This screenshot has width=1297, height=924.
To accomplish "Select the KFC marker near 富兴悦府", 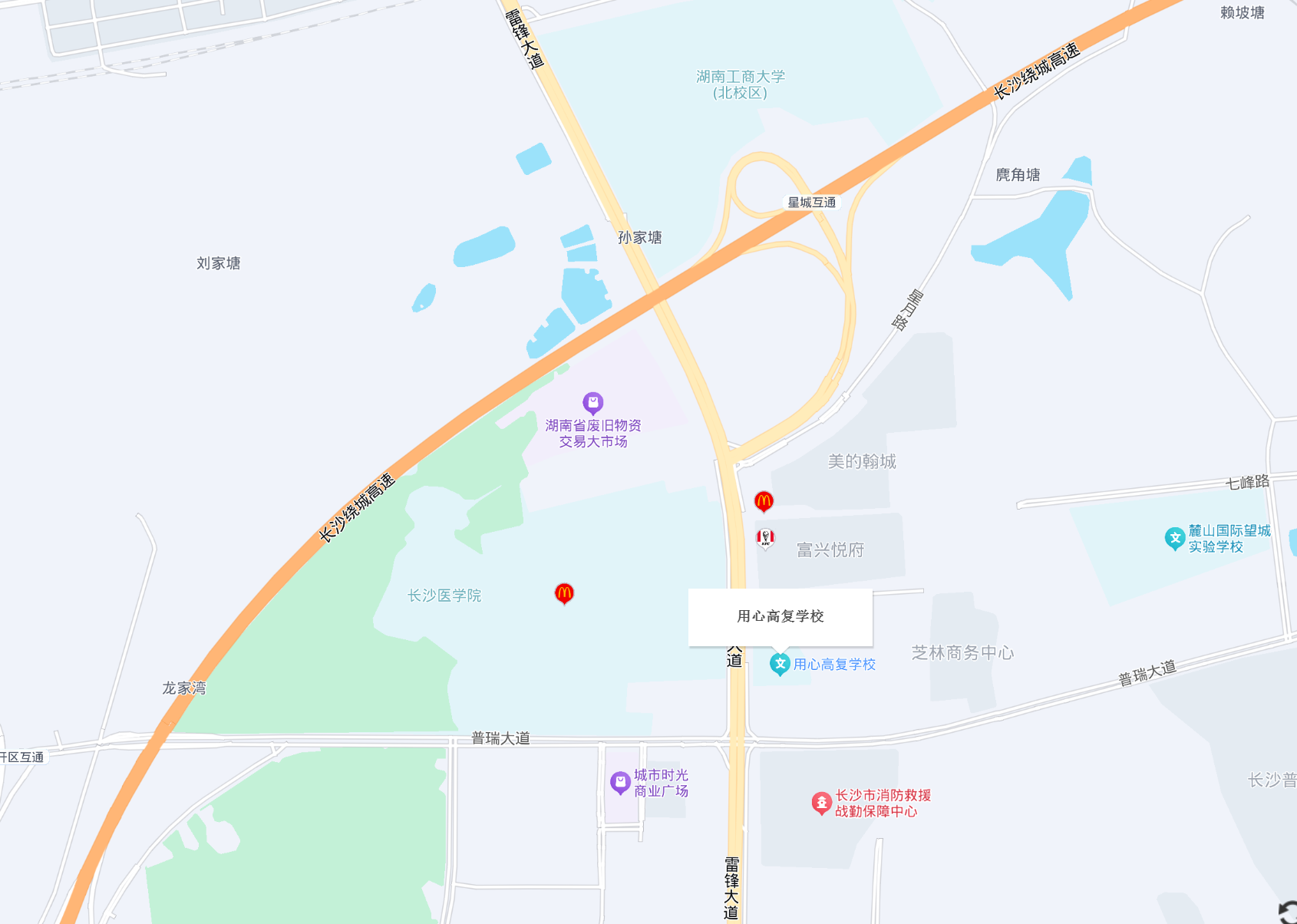I will [x=765, y=538].
